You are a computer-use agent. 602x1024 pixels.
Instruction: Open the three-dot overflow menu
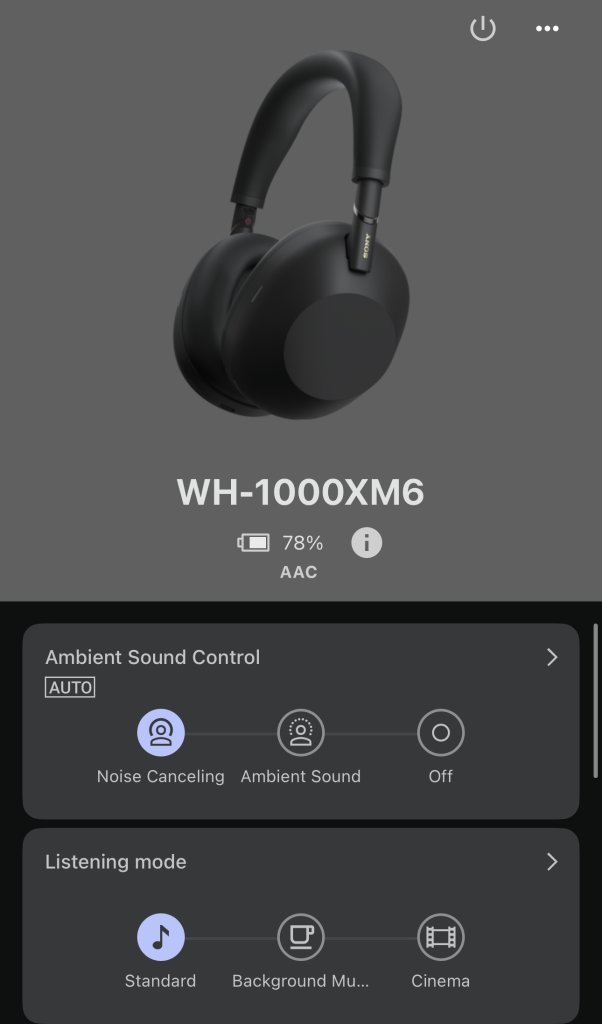click(547, 29)
